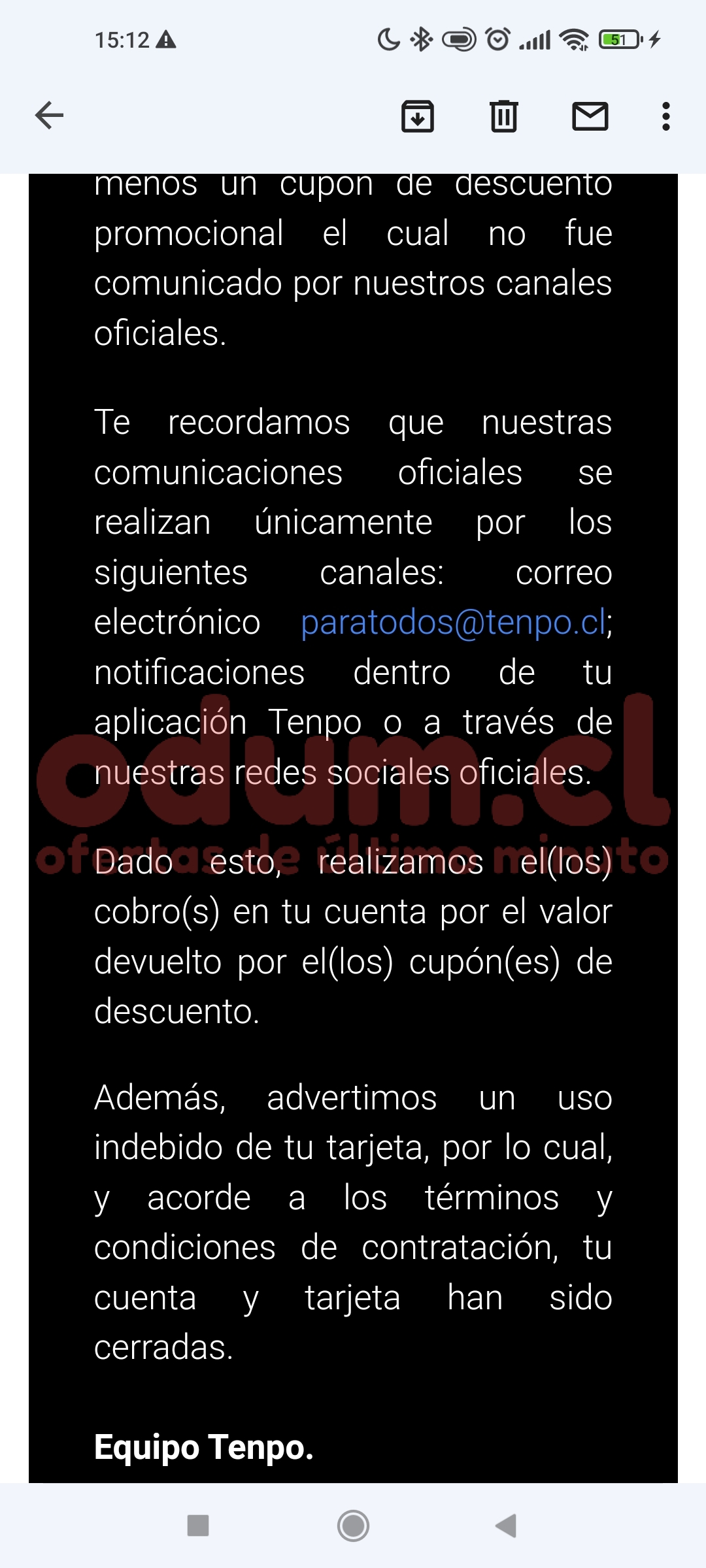This screenshot has width=706, height=1568.
Task: Open recent apps from navigation bar
Action: pos(198,1526)
